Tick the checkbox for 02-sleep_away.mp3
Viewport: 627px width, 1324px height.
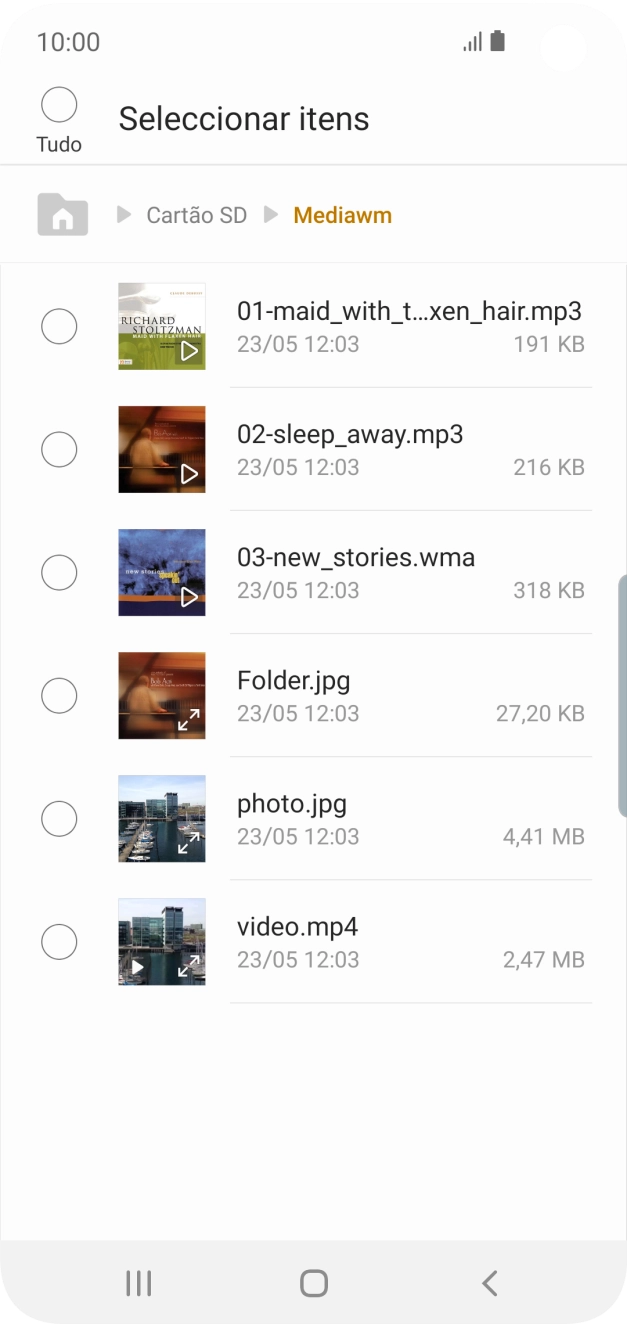click(59, 450)
